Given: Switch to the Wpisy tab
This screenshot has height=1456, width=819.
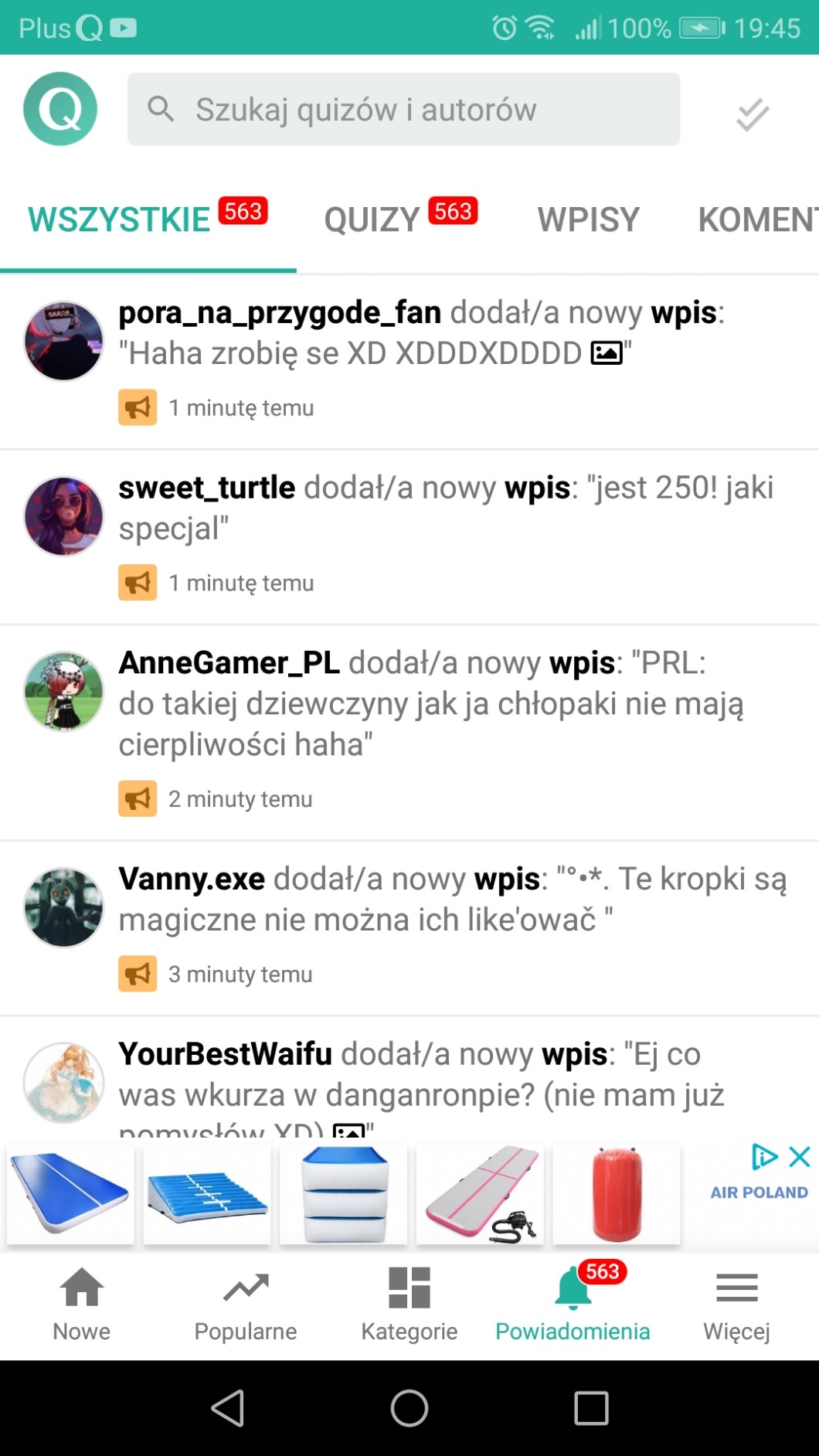Looking at the screenshot, I should coord(588,219).
